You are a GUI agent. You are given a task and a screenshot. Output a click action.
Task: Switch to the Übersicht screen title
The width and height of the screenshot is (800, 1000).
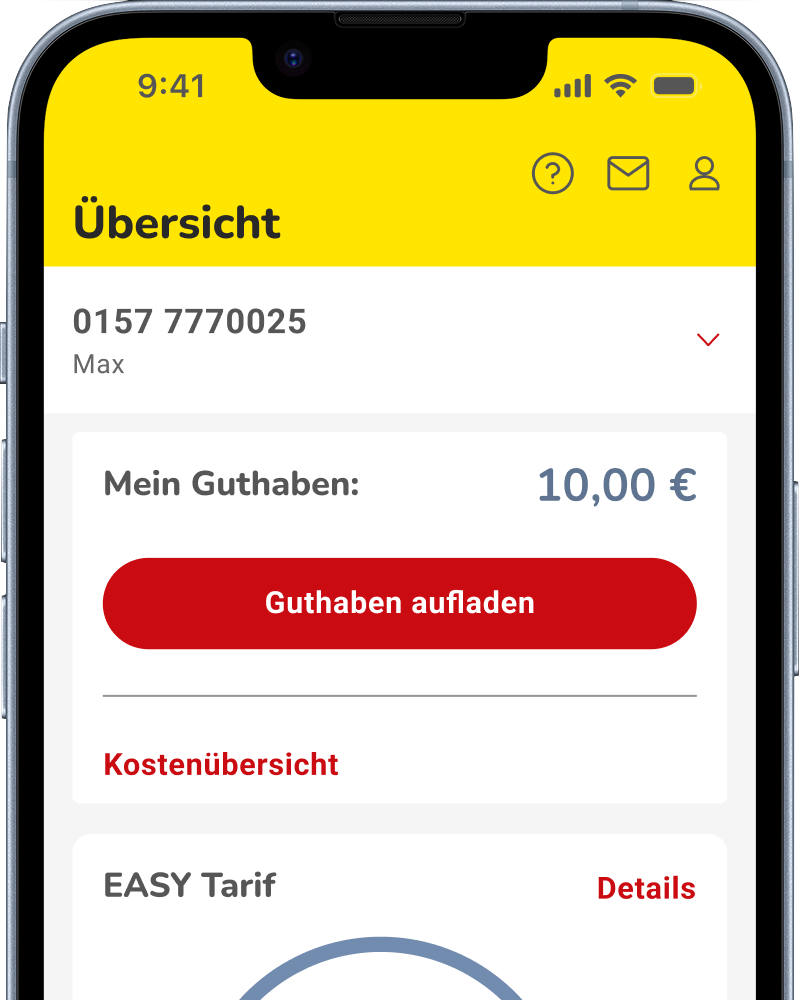177,222
